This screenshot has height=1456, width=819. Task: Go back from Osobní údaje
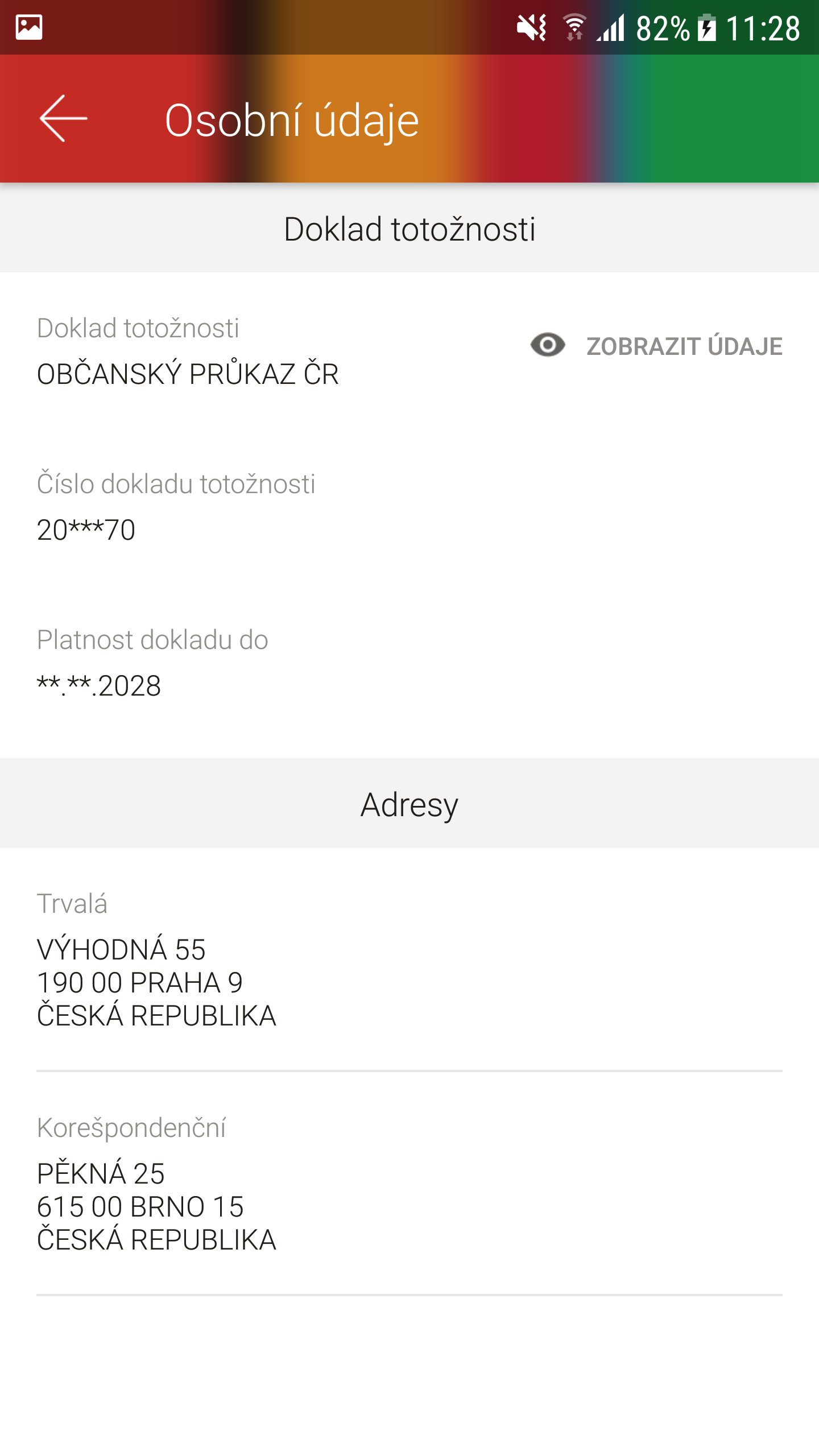click(63, 118)
